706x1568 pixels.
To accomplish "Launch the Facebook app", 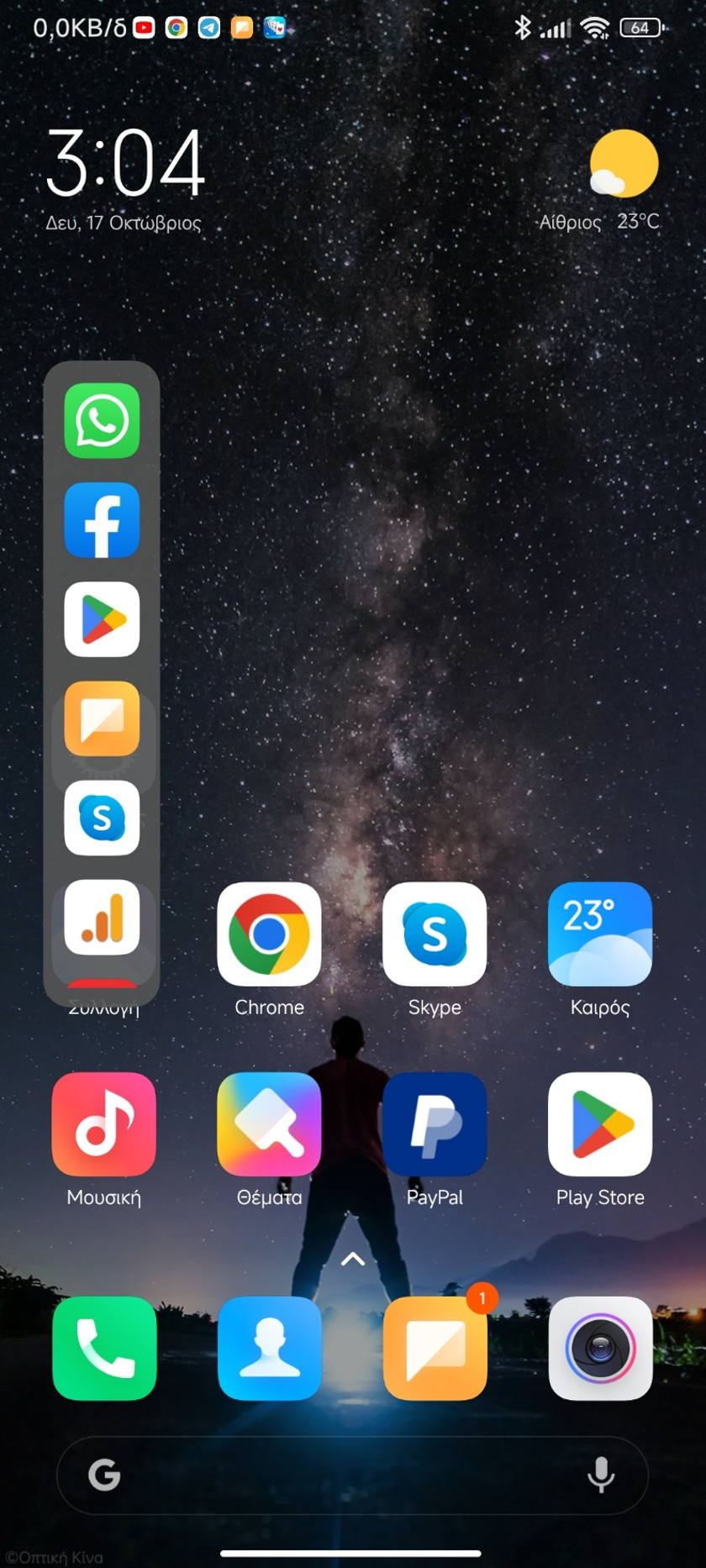I will [102, 520].
